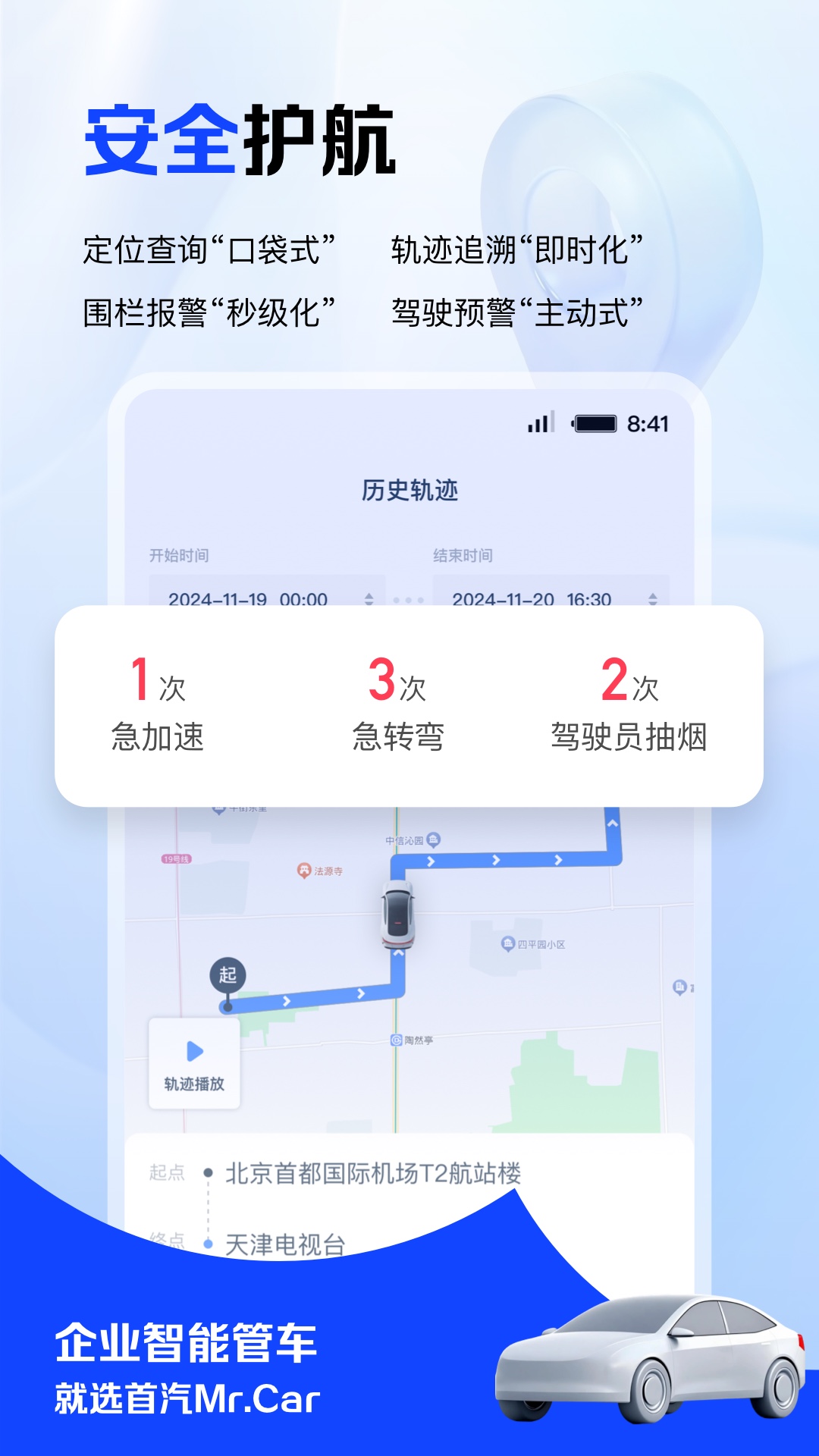Click the end time stepper arrows
This screenshot has height=1456, width=819.
click(652, 599)
